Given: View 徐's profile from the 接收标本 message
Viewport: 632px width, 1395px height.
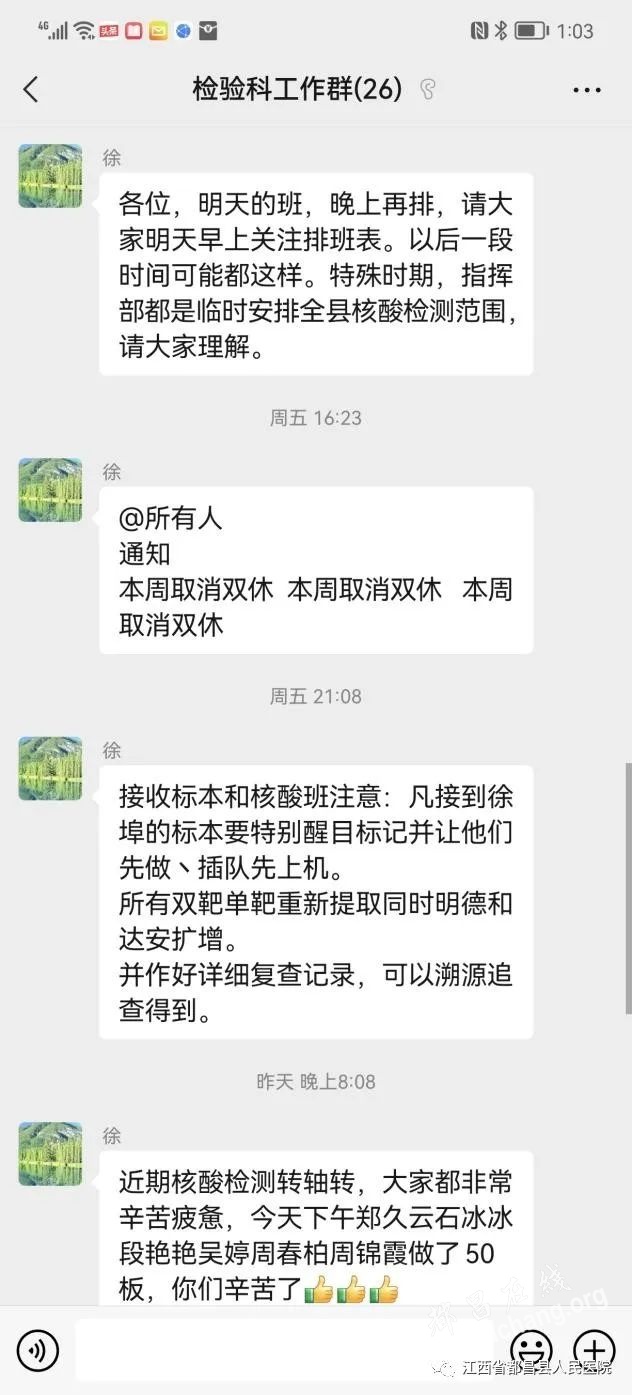Looking at the screenshot, I should pyautogui.click(x=50, y=768).
